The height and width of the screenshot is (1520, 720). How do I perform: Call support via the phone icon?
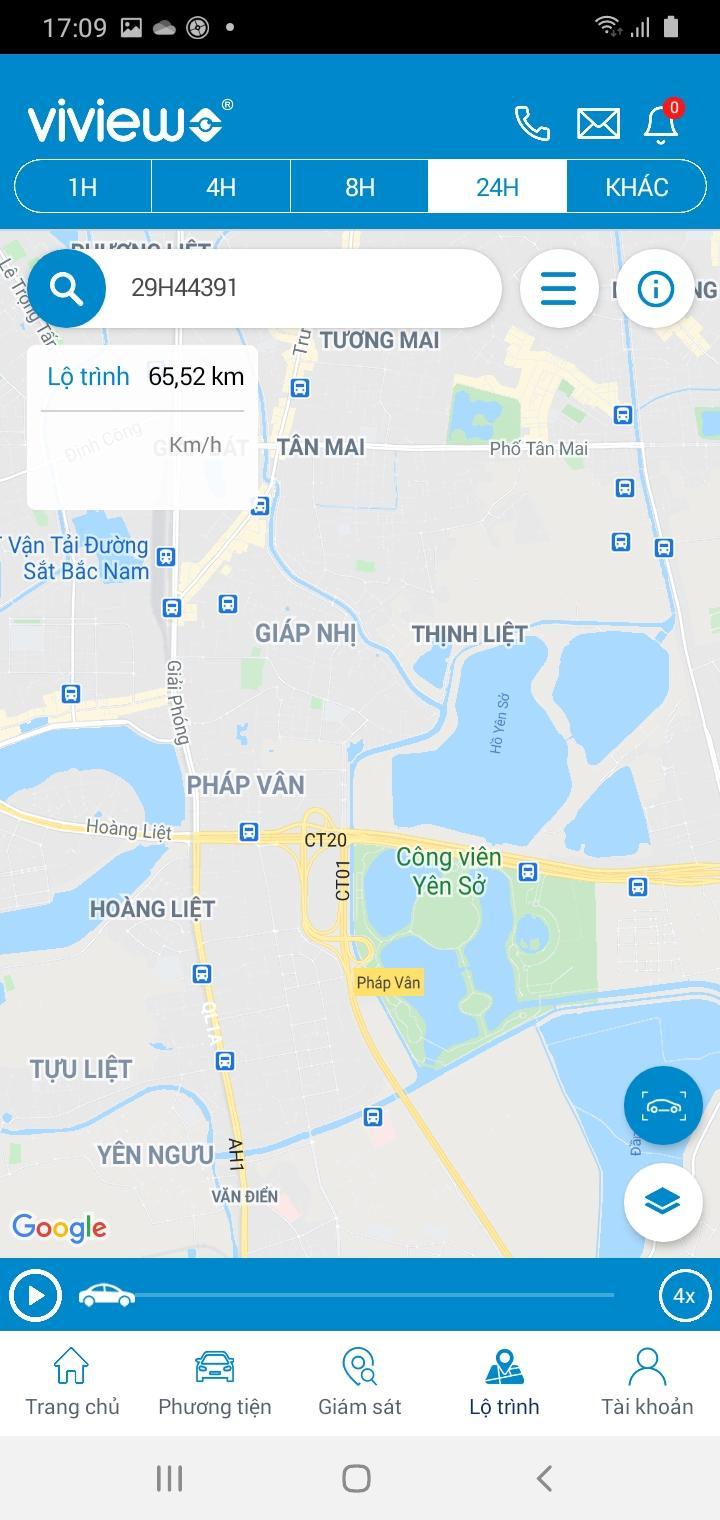pyautogui.click(x=532, y=123)
